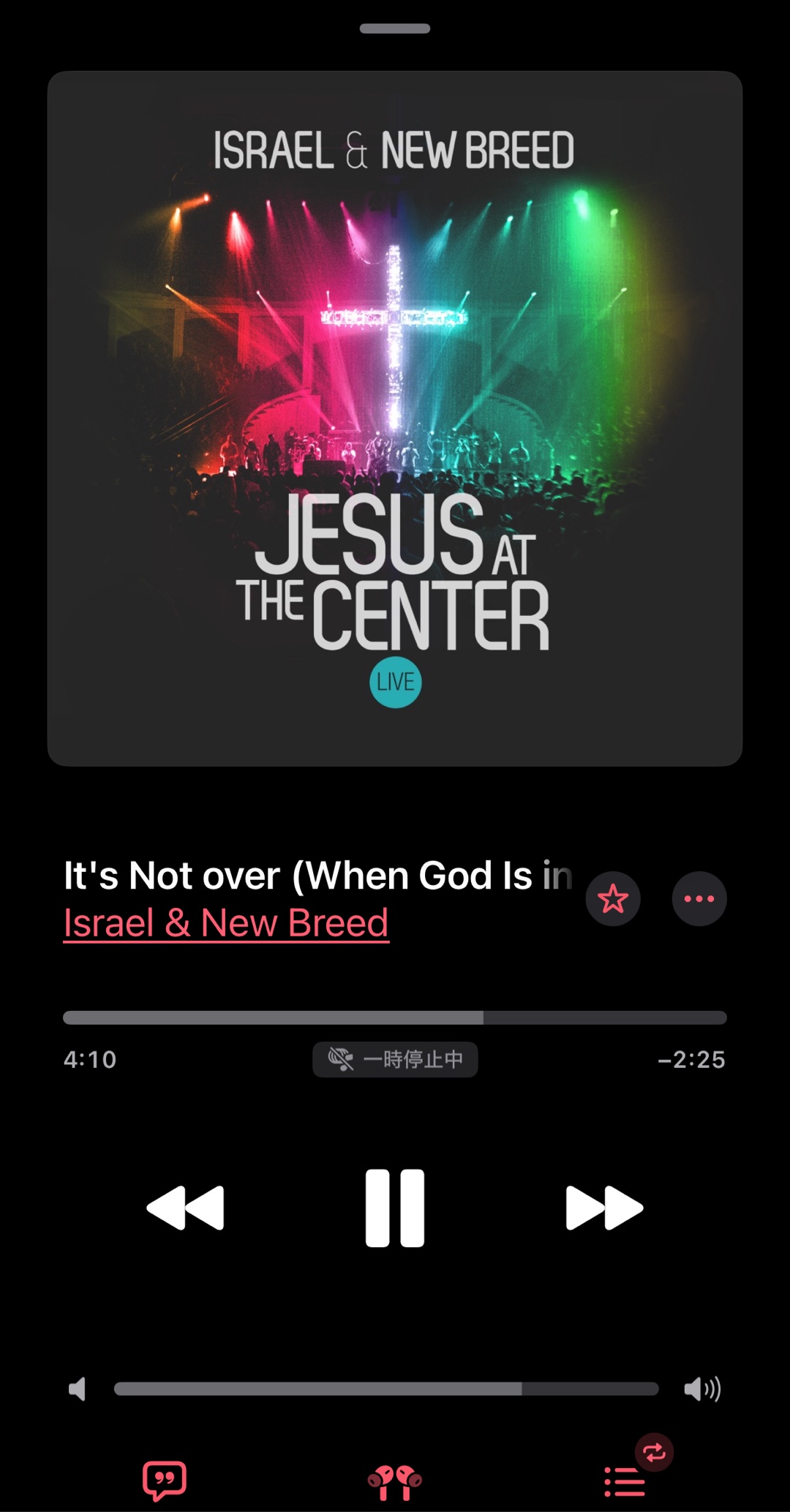Go back to the previous track
This screenshot has width=790, height=1512.
[x=185, y=1208]
